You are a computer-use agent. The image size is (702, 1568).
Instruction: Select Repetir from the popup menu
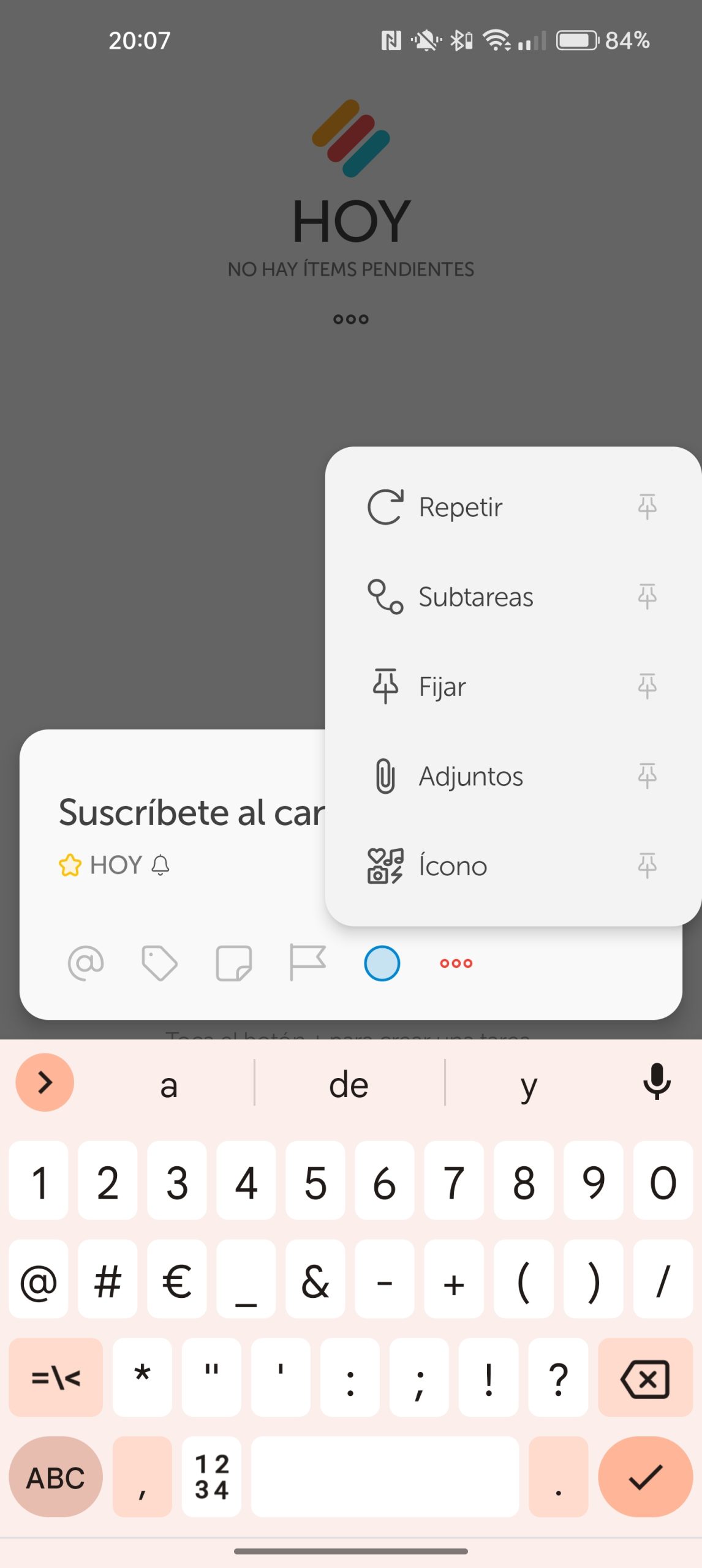point(512,507)
